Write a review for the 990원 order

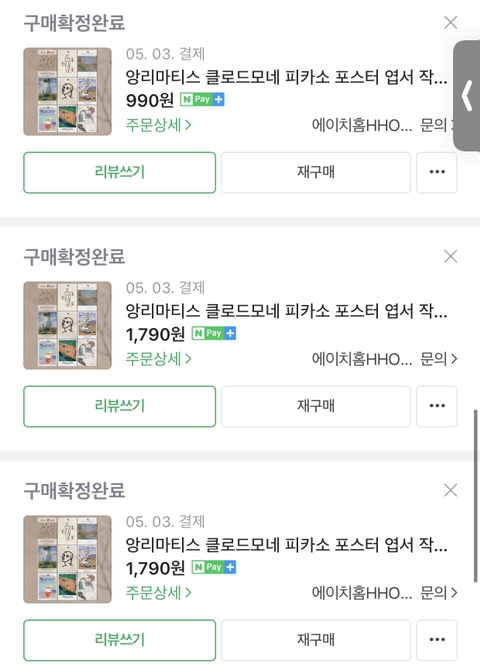pyautogui.click(x=120, y=172)
